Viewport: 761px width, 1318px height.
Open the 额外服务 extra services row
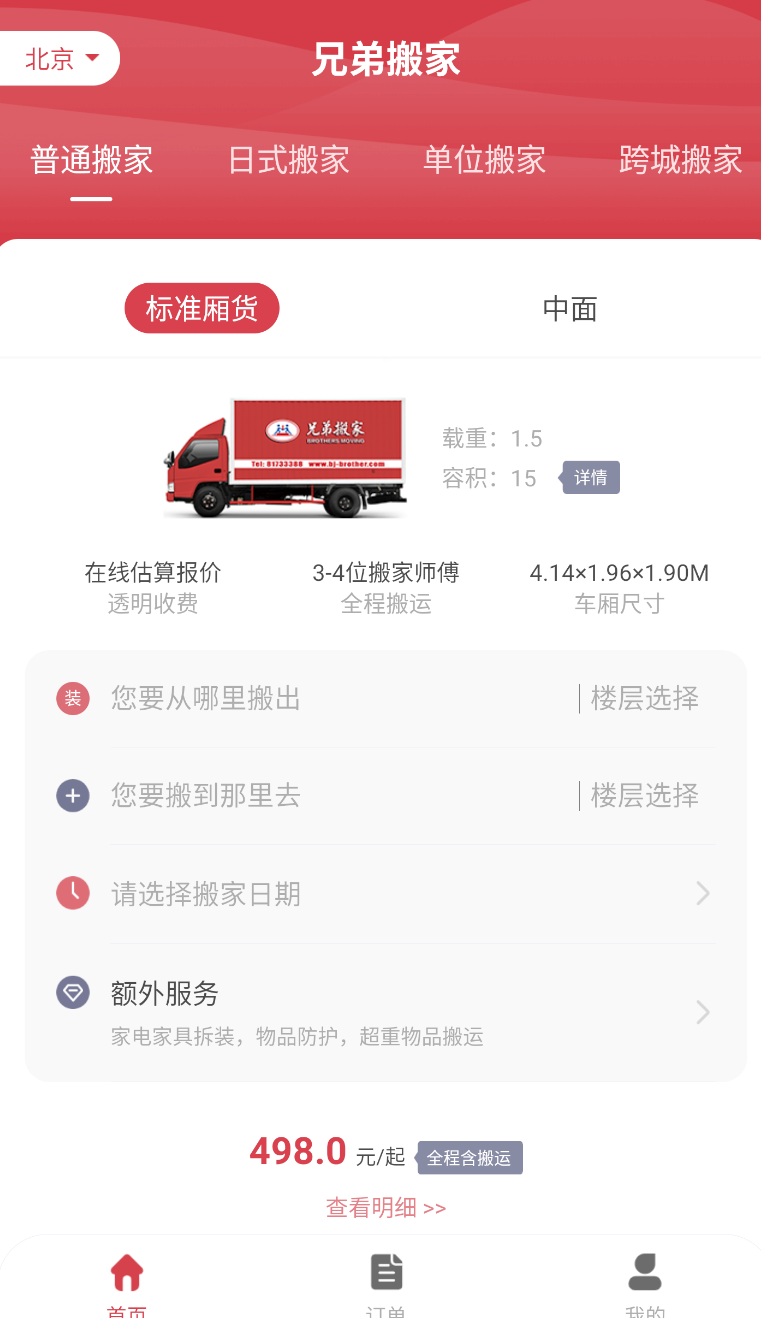[x=386, y=1012]
